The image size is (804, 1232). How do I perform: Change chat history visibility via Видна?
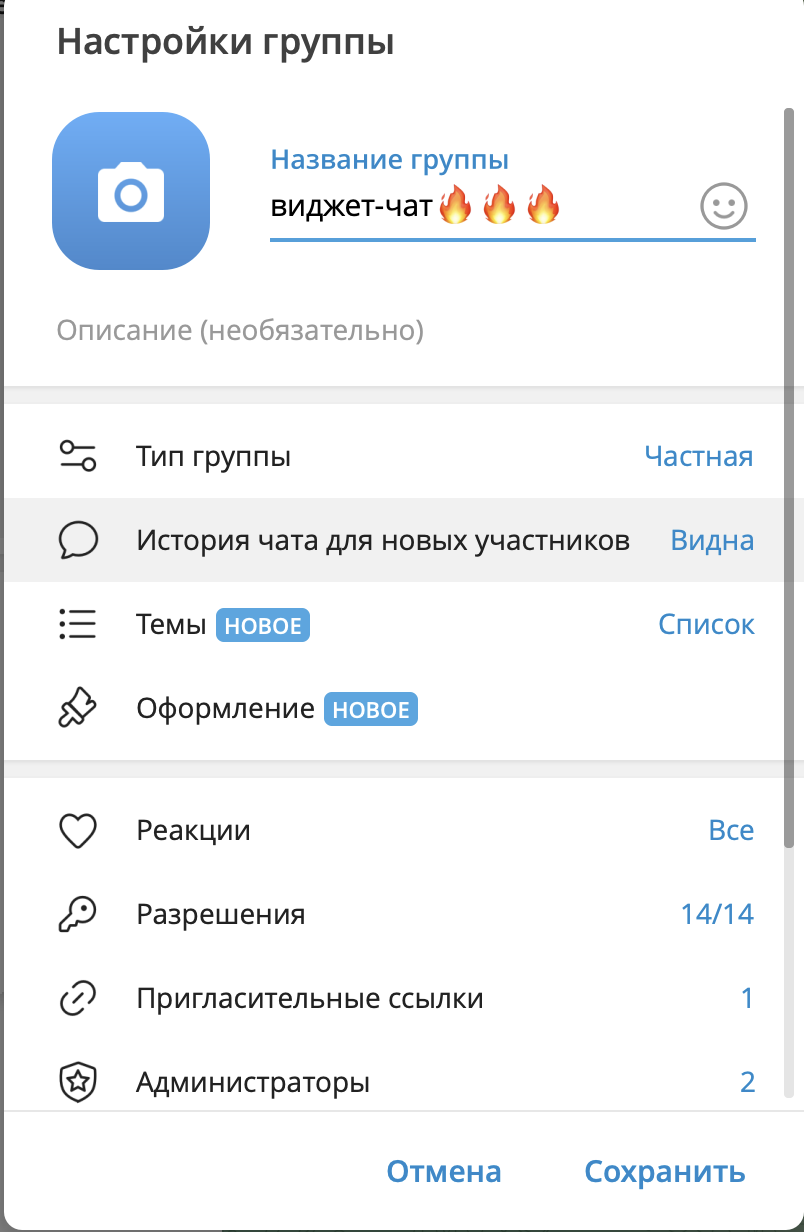[x=713, y=540]
